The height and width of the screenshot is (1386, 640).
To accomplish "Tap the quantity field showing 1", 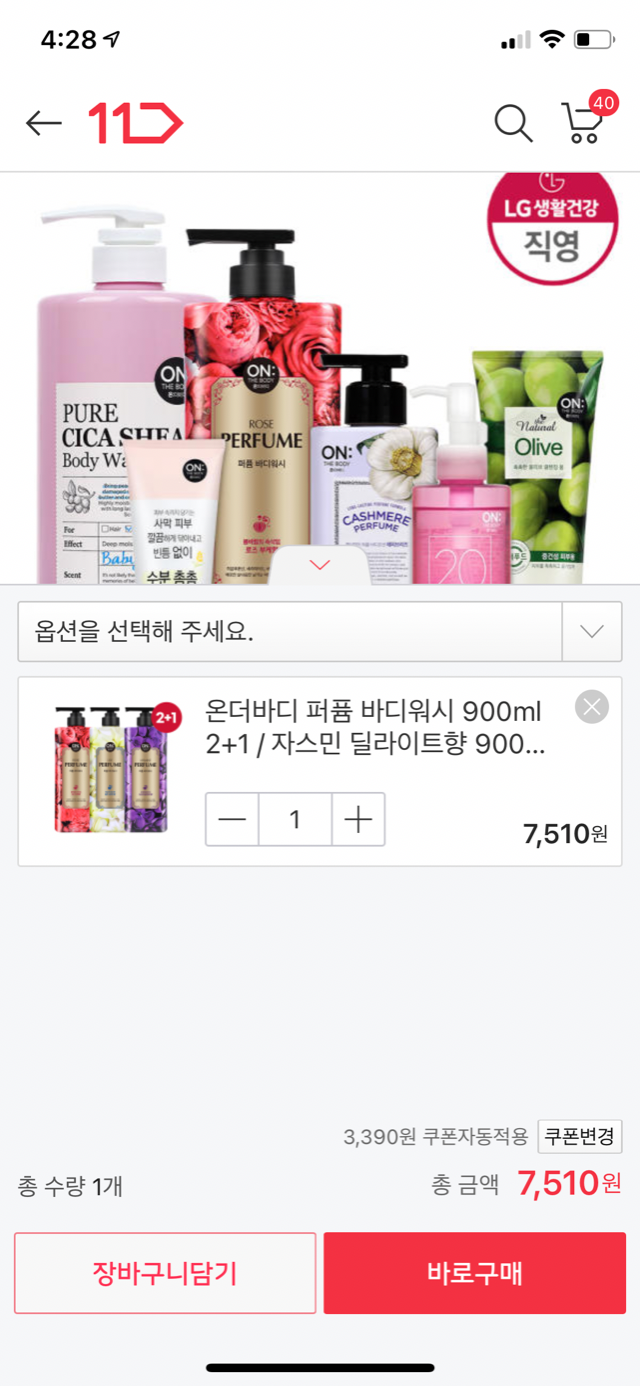I will 294,820.
